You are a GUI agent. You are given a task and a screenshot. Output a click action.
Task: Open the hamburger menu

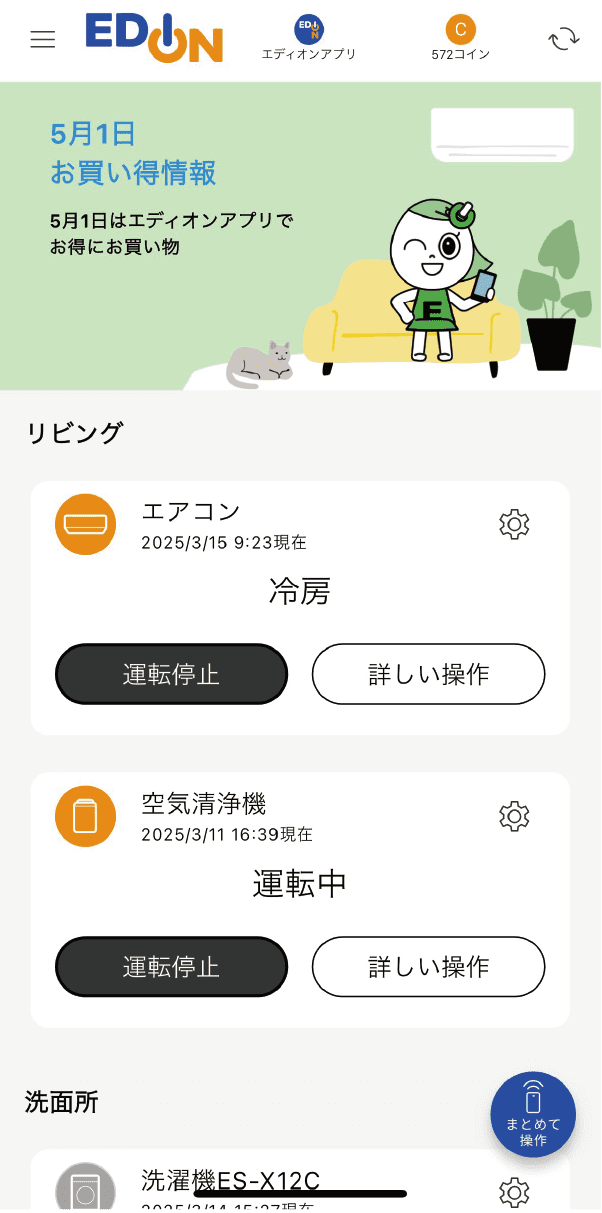tap(43, 40)
